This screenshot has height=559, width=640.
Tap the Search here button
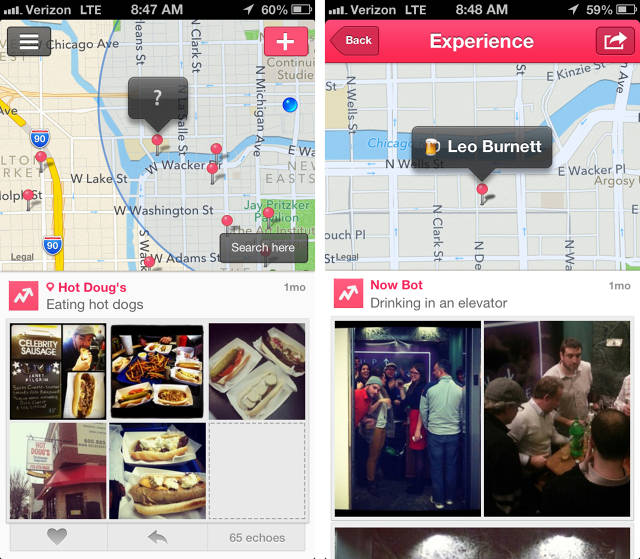[x=263, y=248]
